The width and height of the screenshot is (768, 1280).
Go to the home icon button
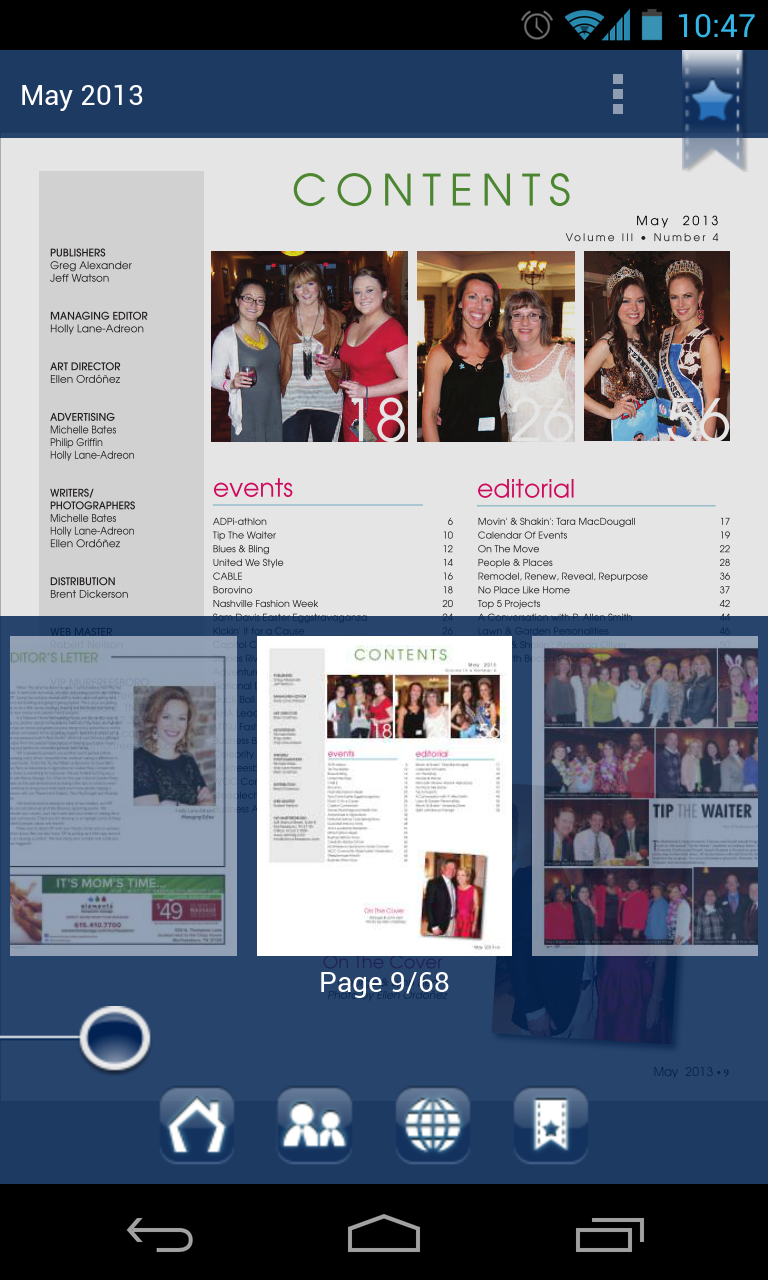coord(197,1125)
